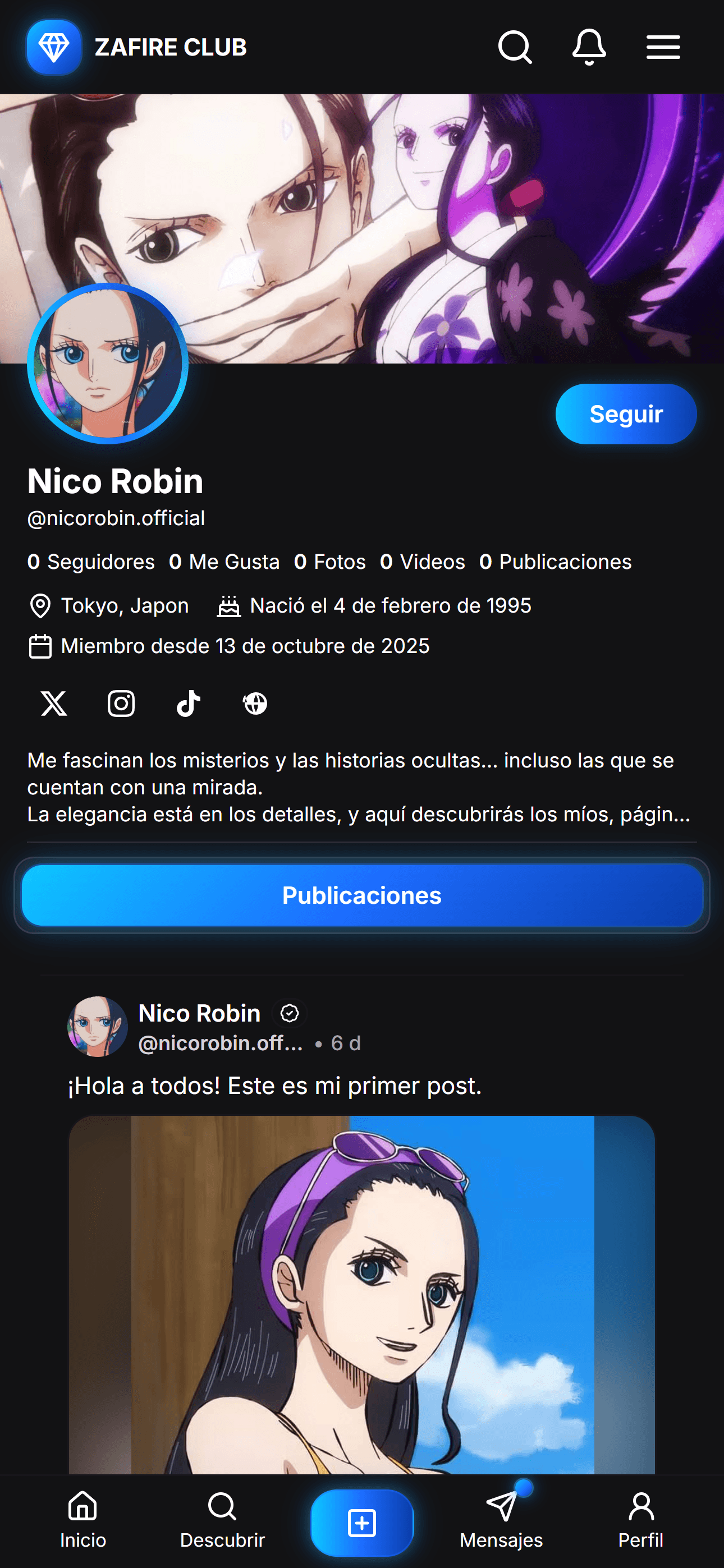Open the large profile picture

click(108, 364)
